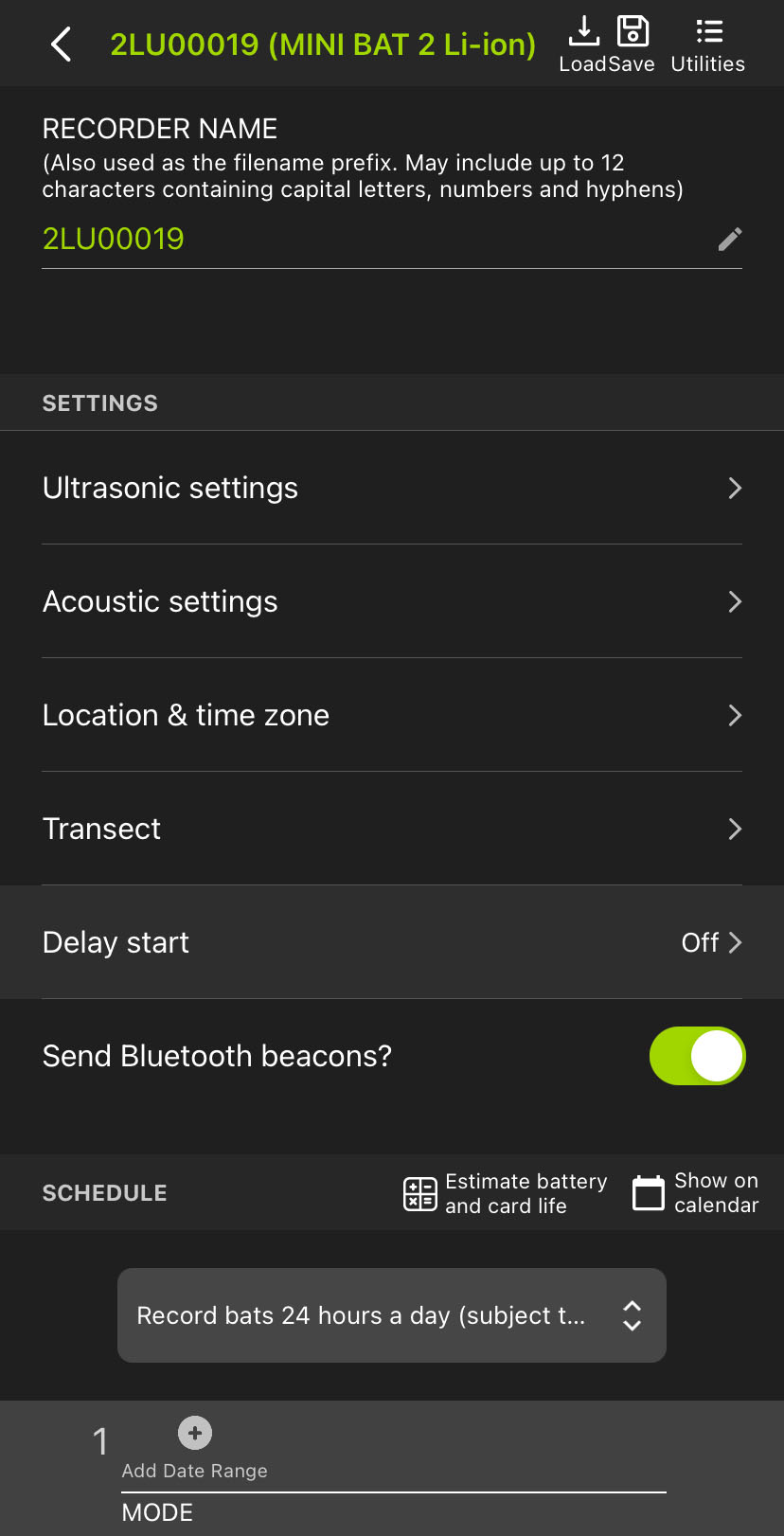The width and height of the screenshot is (784, 1536).
Task: Open the Transect settings page
Action: point(392,829)
